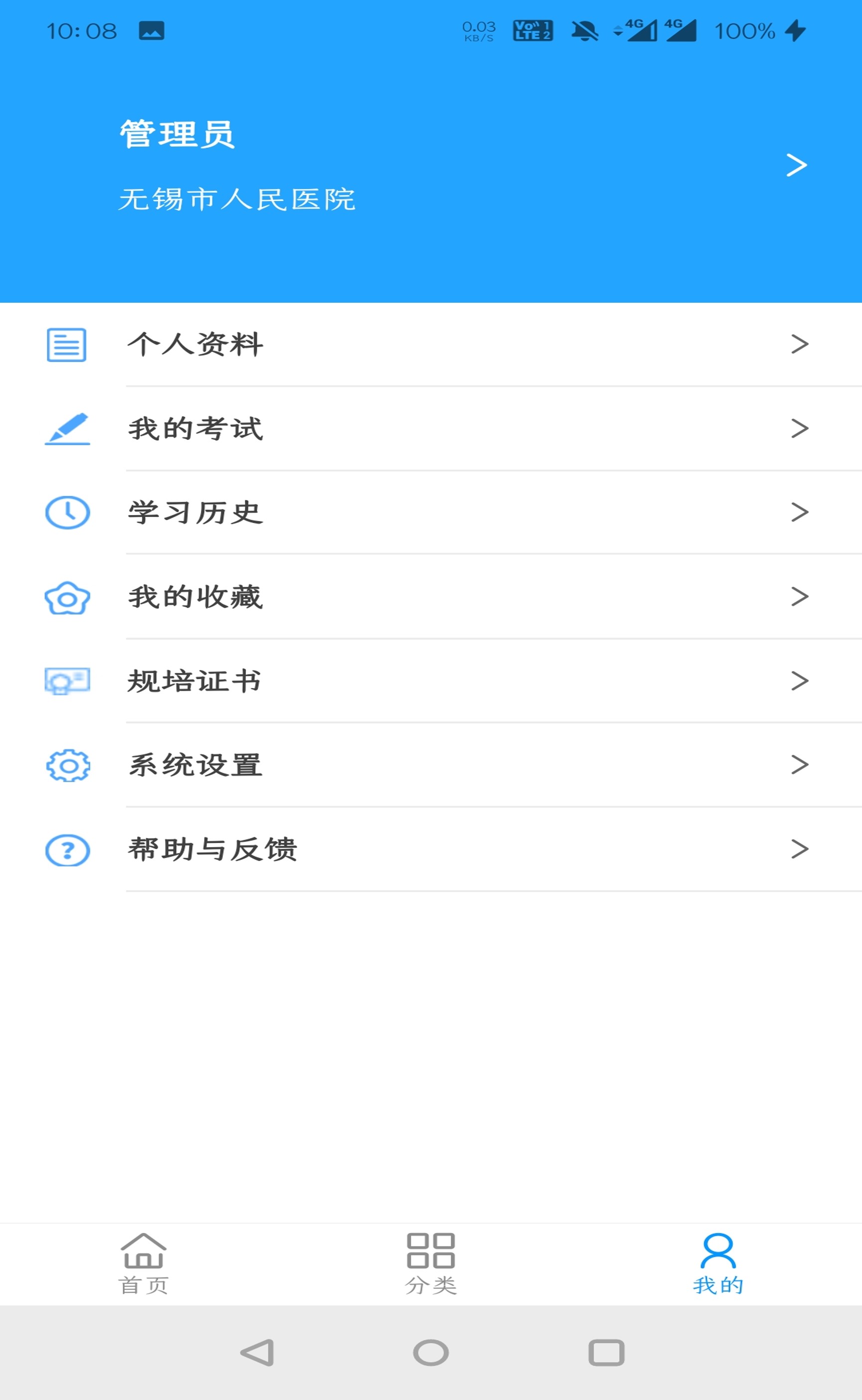Click the 系统设置 gear icon

pyautogui.click(x=67, y=765)
